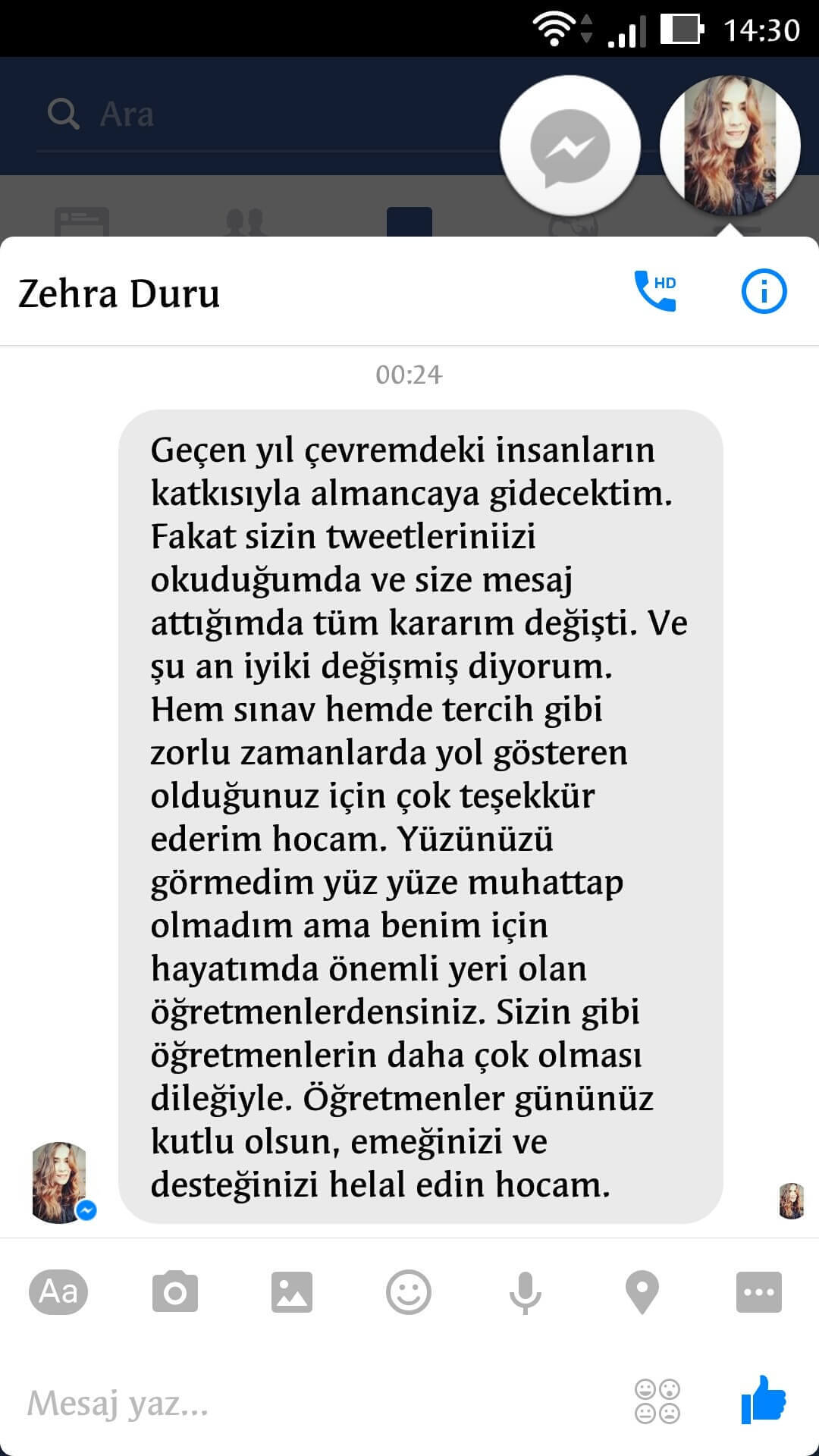The height and width of the screenshot is (1456, 819).
Task: Open the sender's avatar beside the message
Action: [x=61, y=1182]
